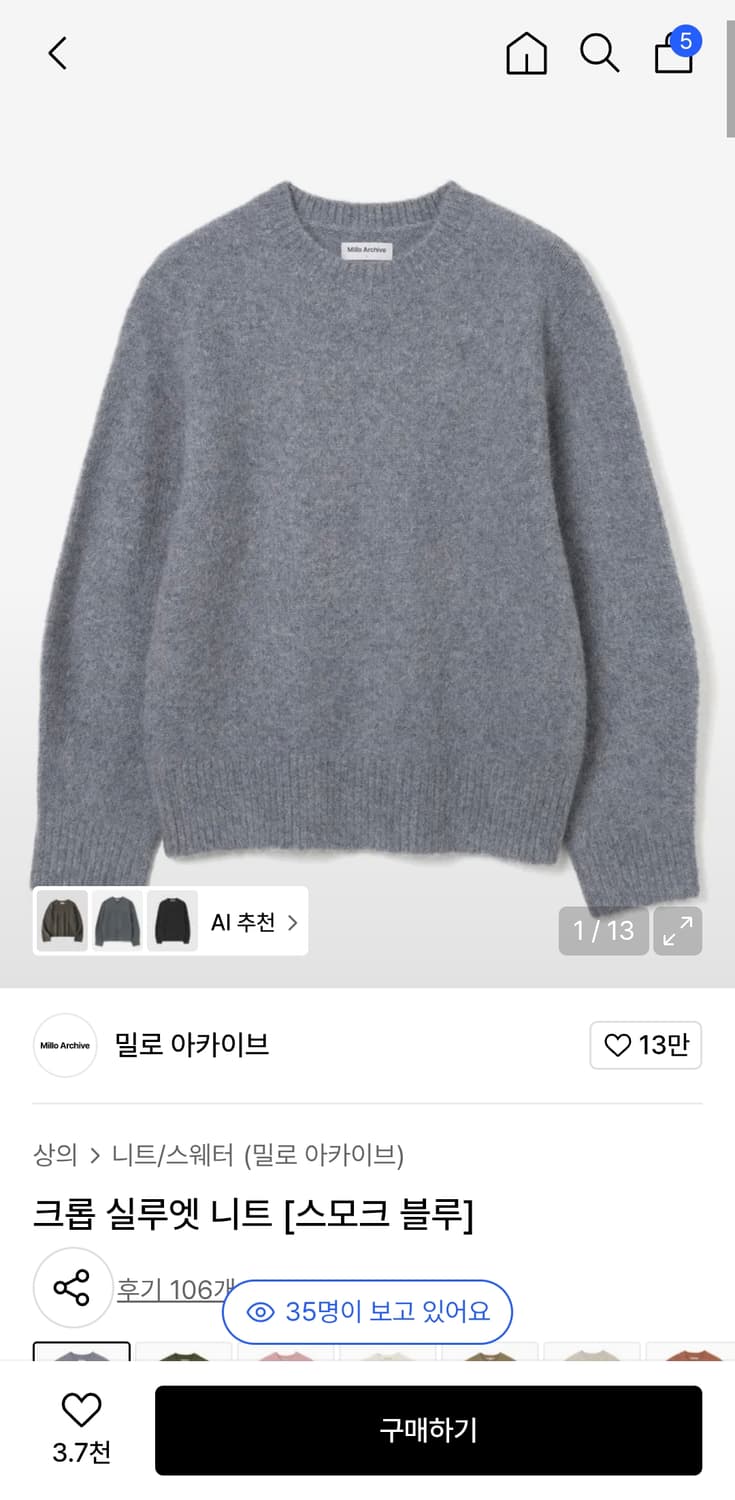Open the shopping cart with 5 items
Viewport: 735px width, 1500px height.
(672, 57)
